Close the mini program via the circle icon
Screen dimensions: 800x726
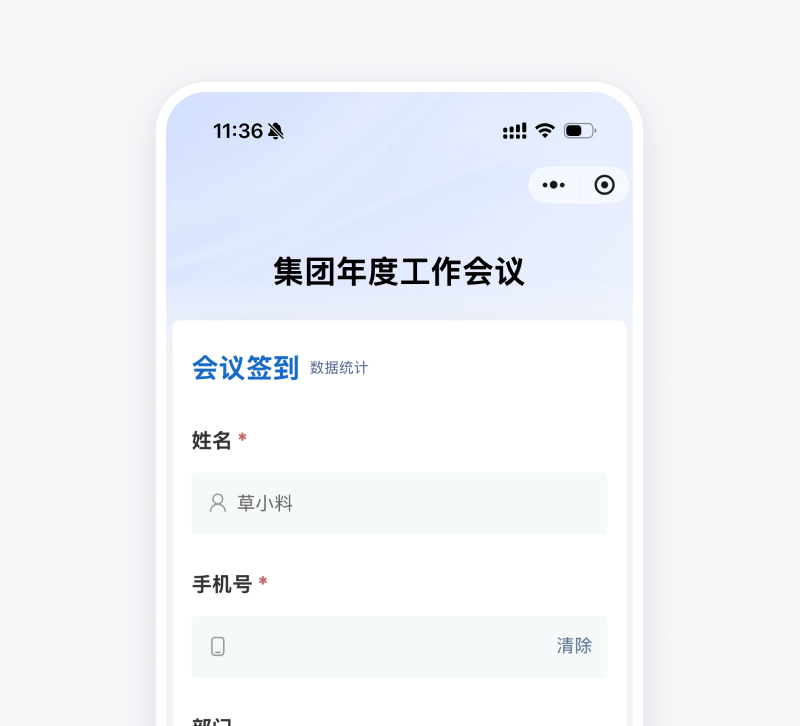tap(604, 185)
